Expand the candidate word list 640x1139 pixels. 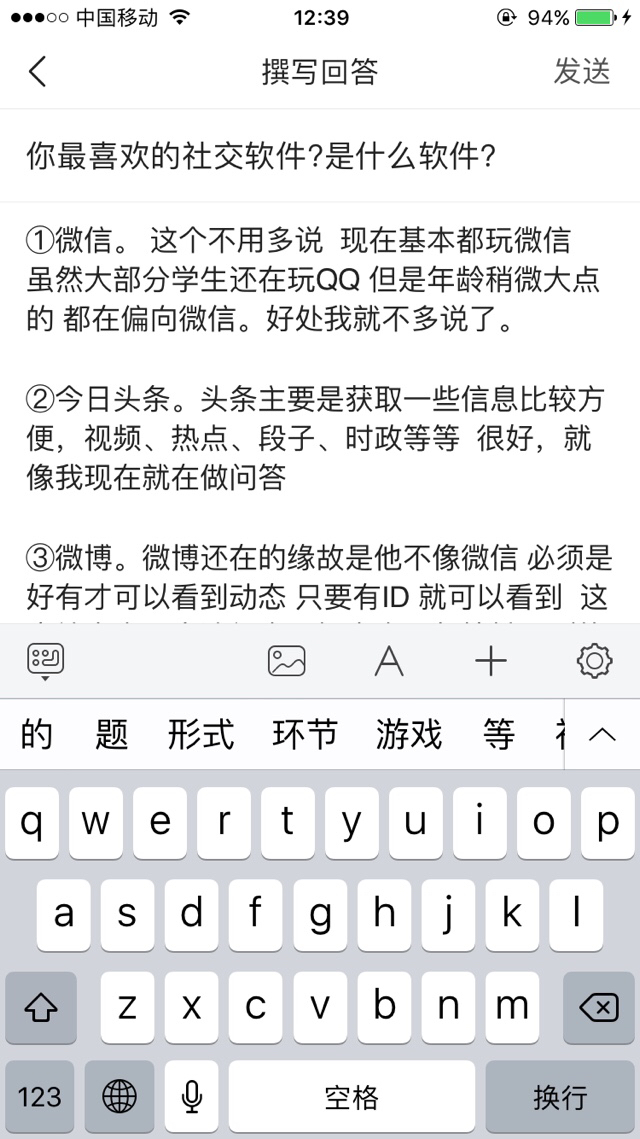click(602, 735)
